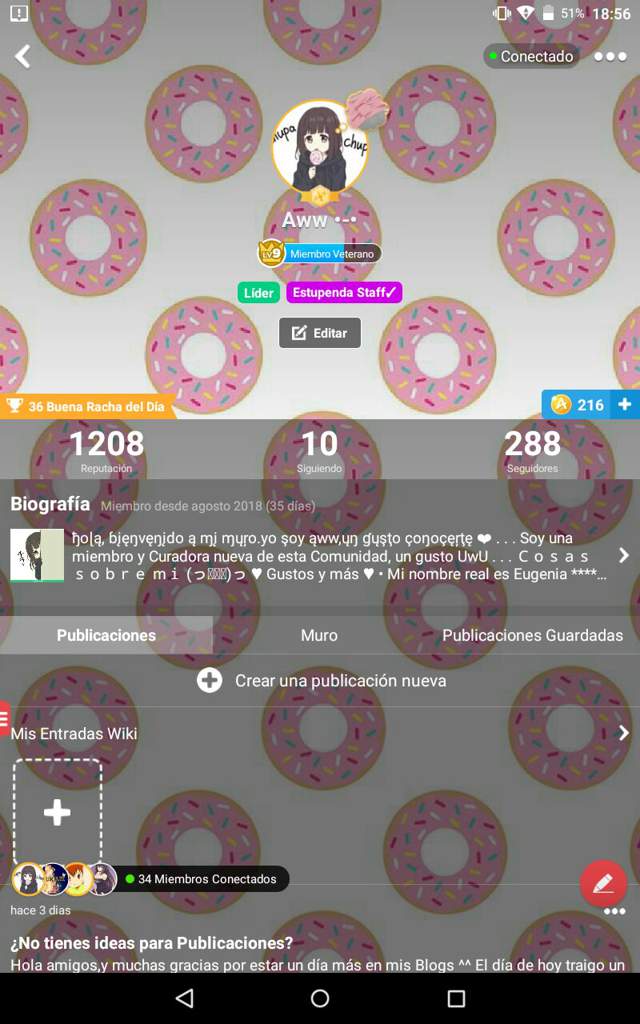Tap the red pencil compose button
The height and width of the screenshot is (1024, 640).
[603, 884]
